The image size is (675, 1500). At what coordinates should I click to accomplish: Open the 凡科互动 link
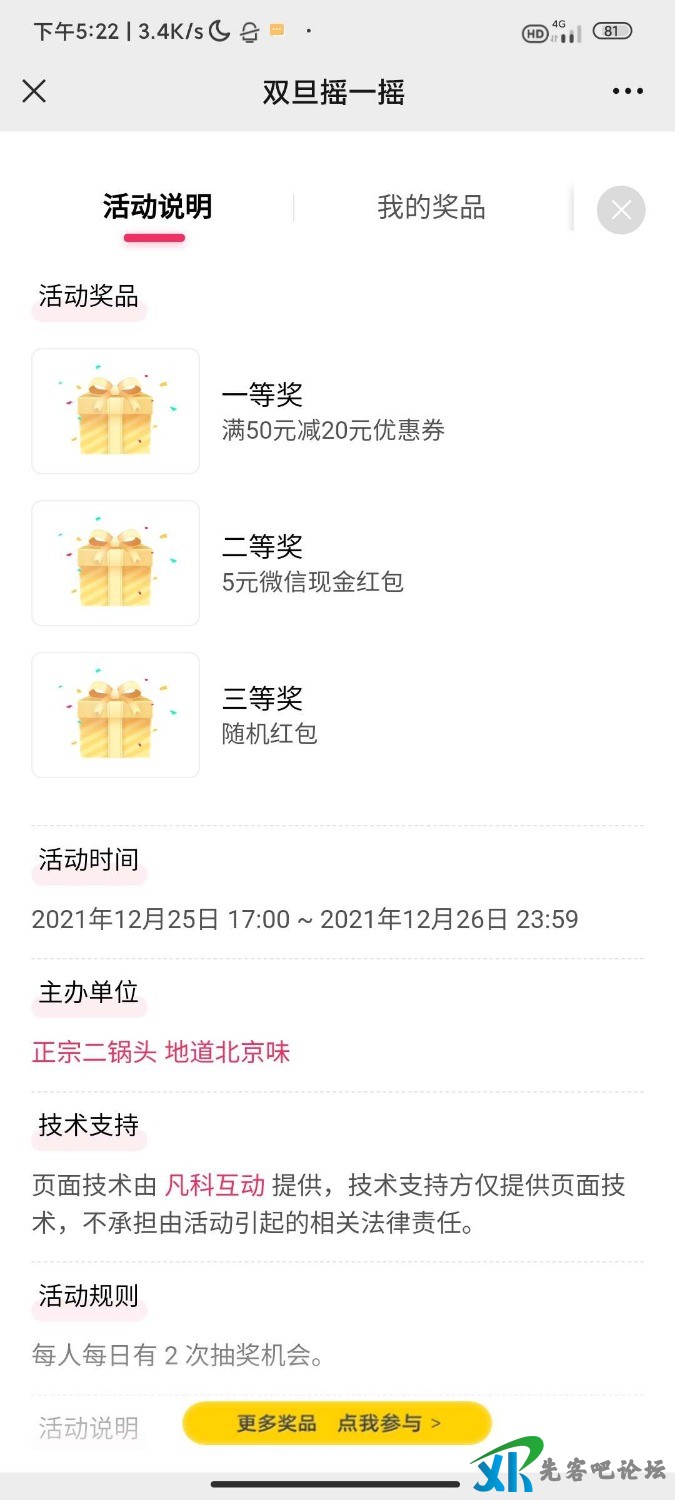point(215,1186)
